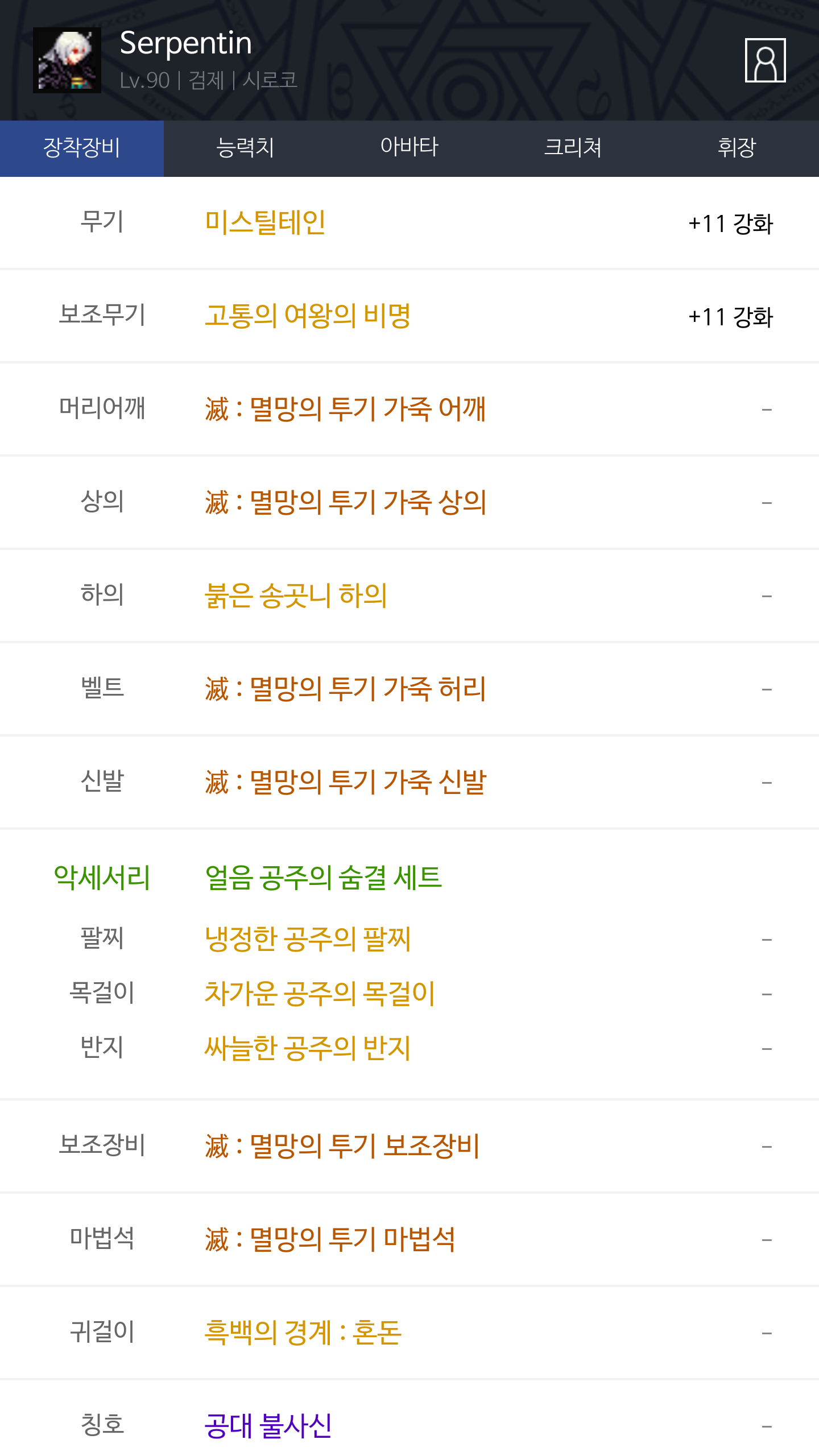Open belt item 멸망의 투기 가죽 허리
819x1456 pixels.
345,689
